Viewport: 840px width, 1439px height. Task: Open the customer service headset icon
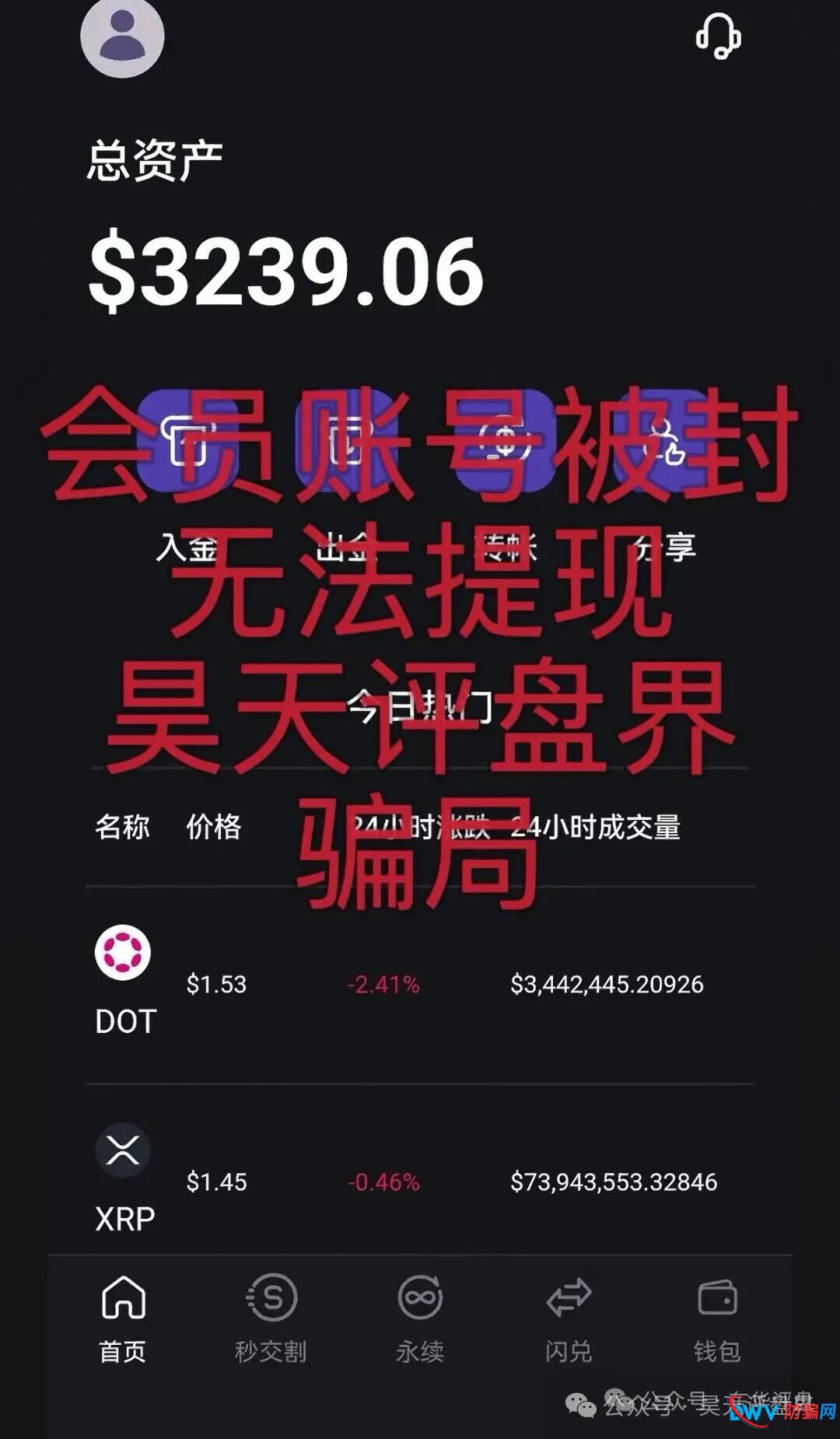click(x=718, y=36)
